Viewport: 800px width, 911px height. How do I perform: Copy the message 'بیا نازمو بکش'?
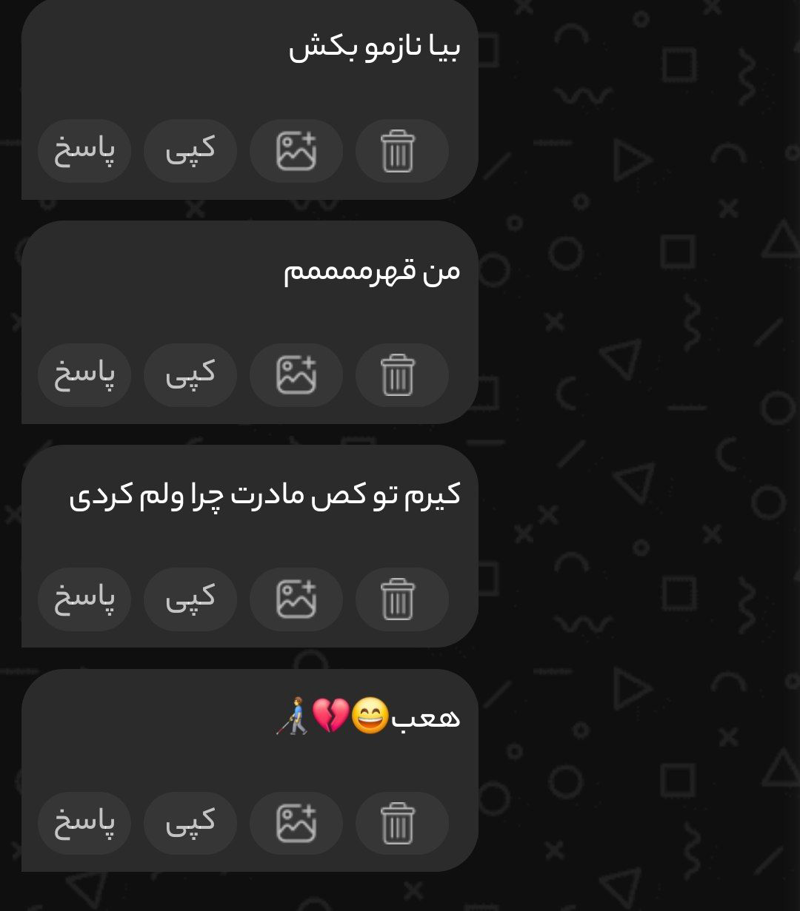(x=190, y=152)
